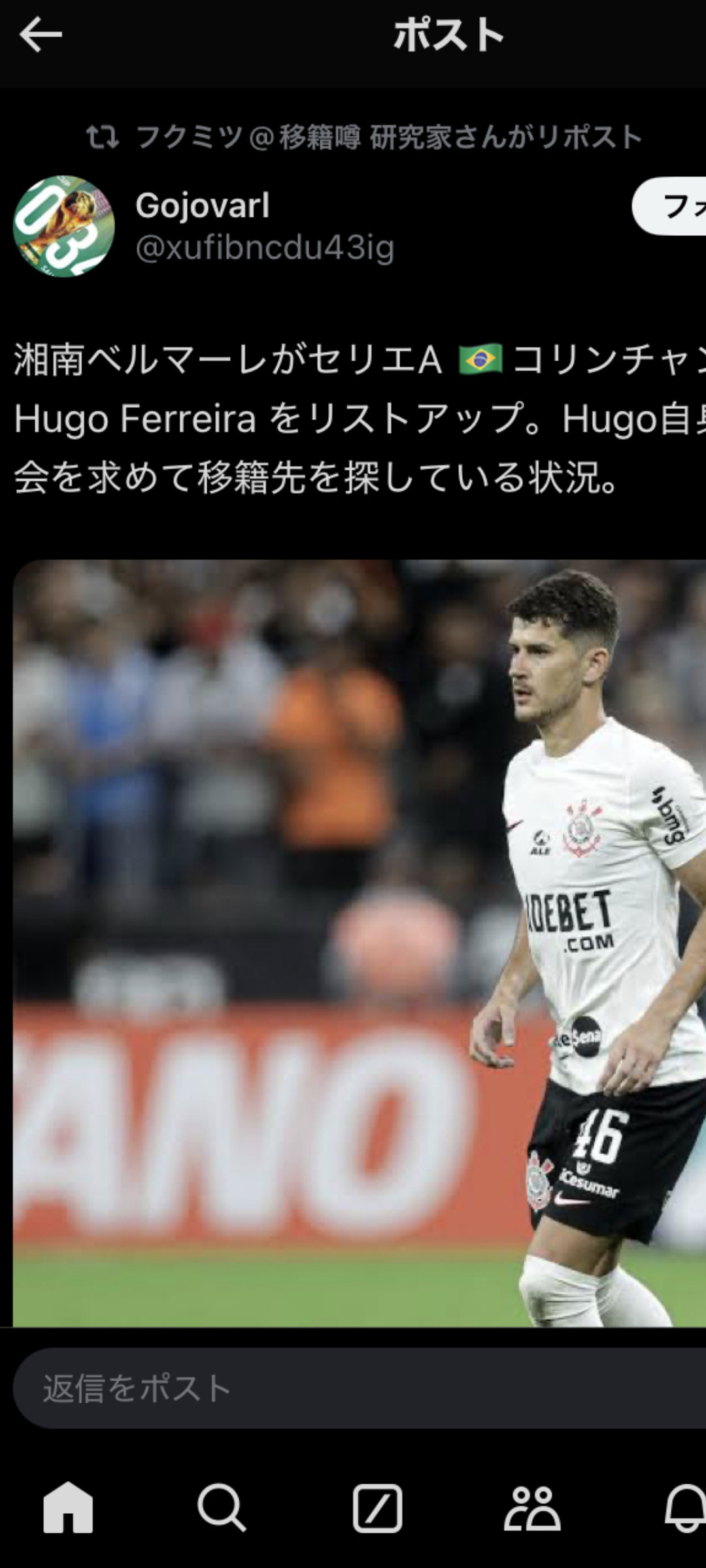Go back using the top arrow
The height and width of the screenshot is (1568, 706).
(x=41, y=35)
